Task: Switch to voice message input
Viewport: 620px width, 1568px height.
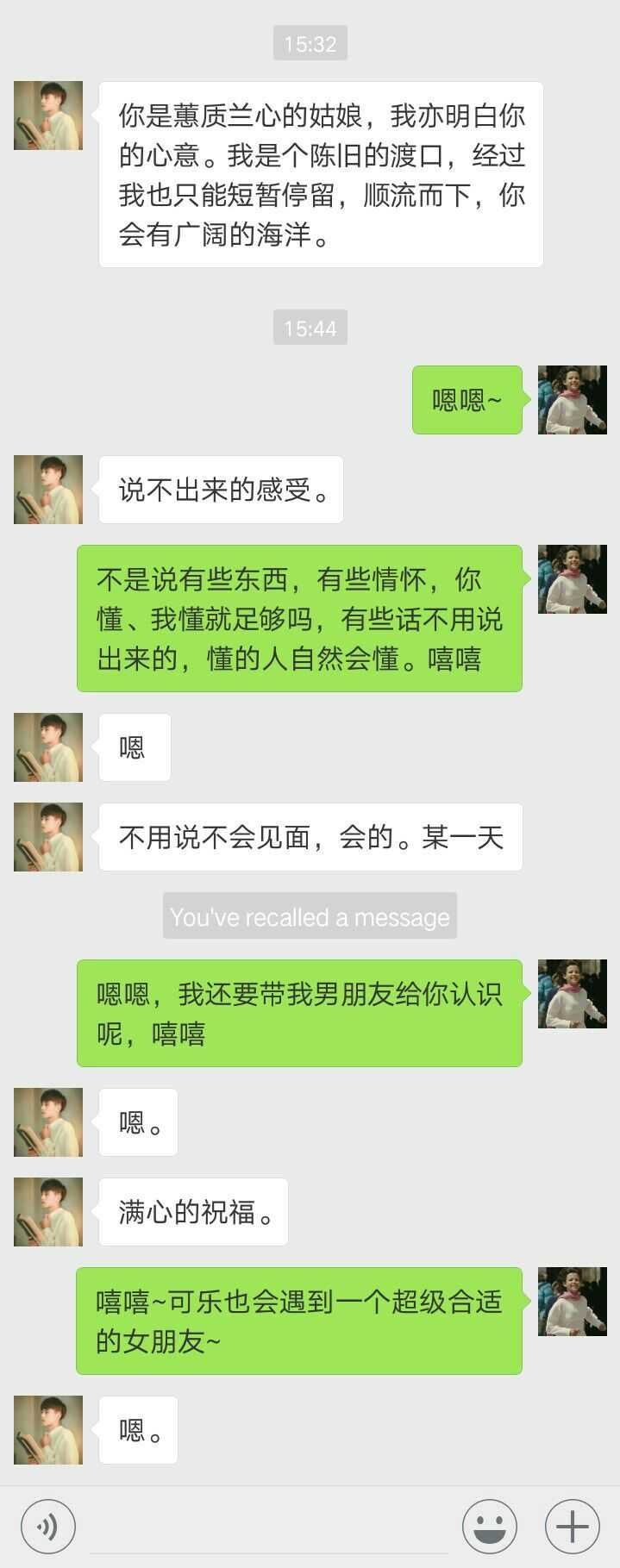Action: [48, 1527]
